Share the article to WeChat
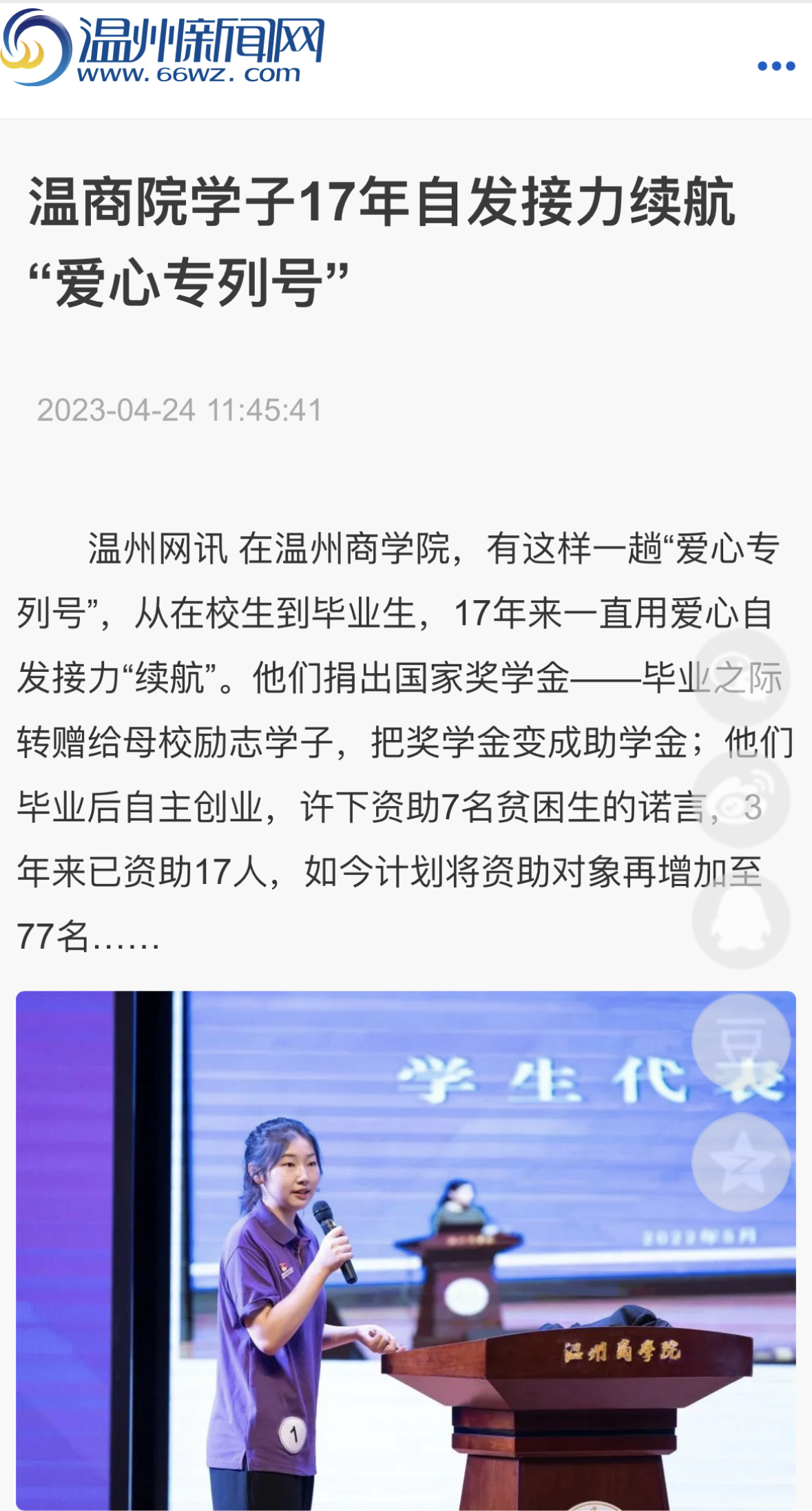The width and height of the screenshot is (812, 1511). click(x=740, y=678)
